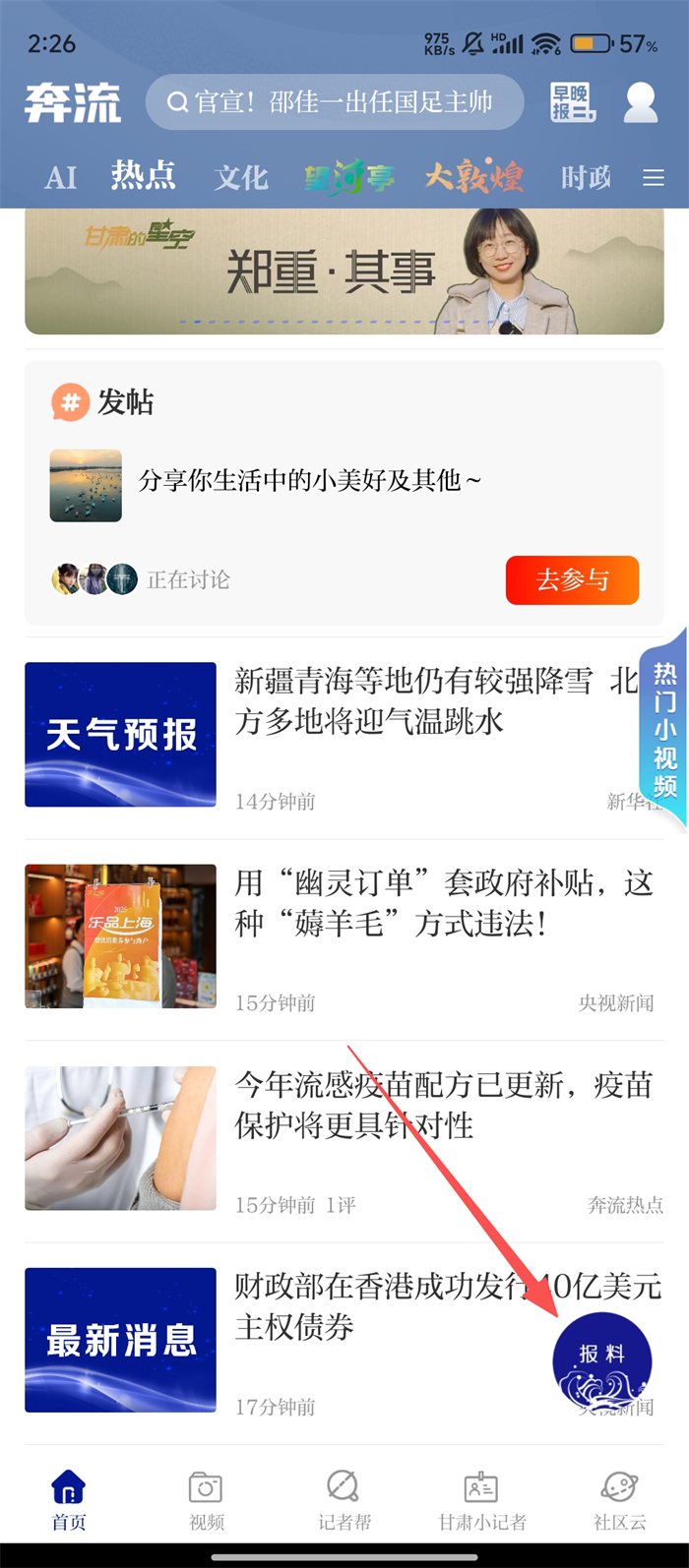Open the 今年流感疫苗配方已更新 article
The width and height of the screenshot is (689, 1568).
pyautogui.click(x=443, y=1105)
